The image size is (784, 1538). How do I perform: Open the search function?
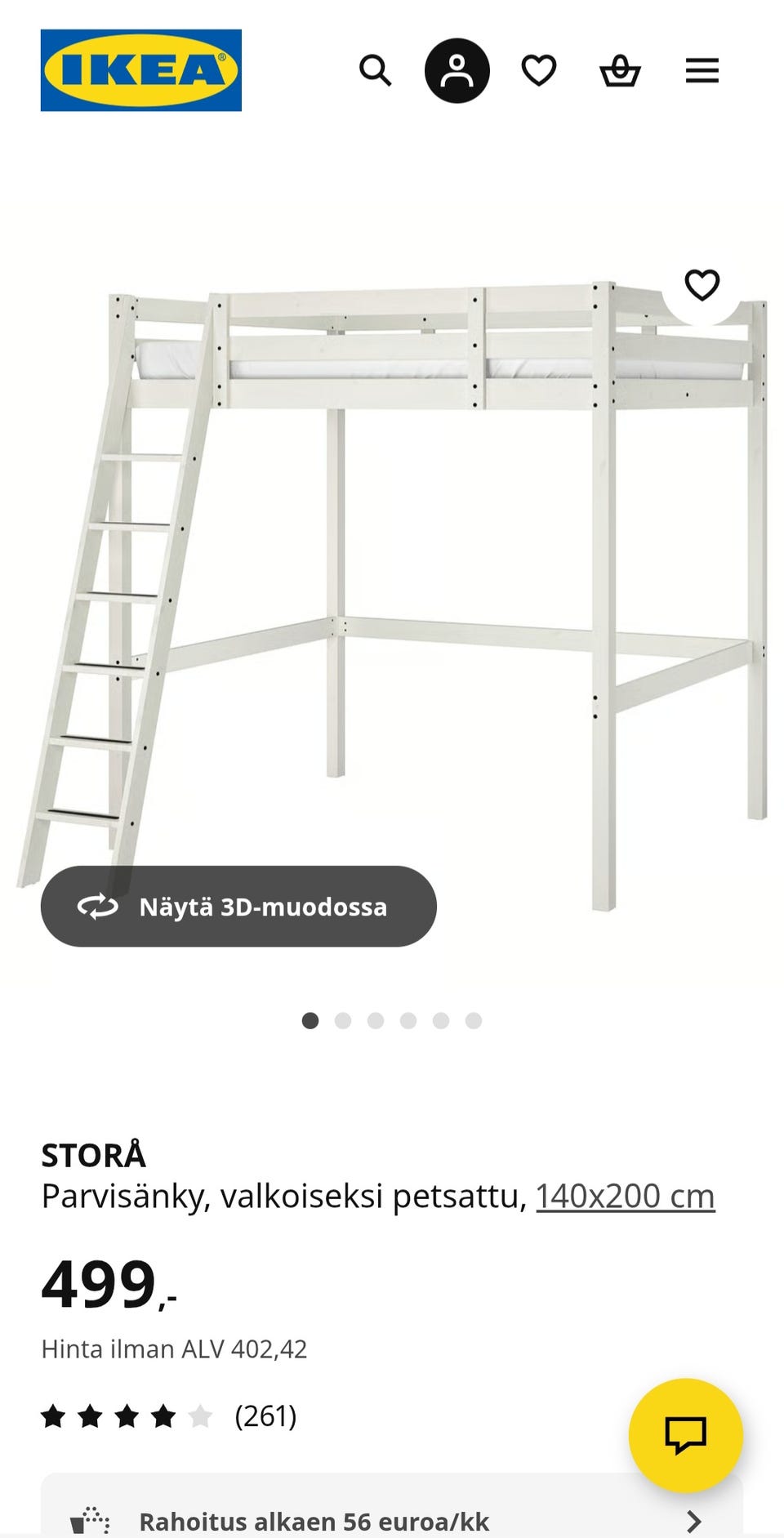pos(376,72)
